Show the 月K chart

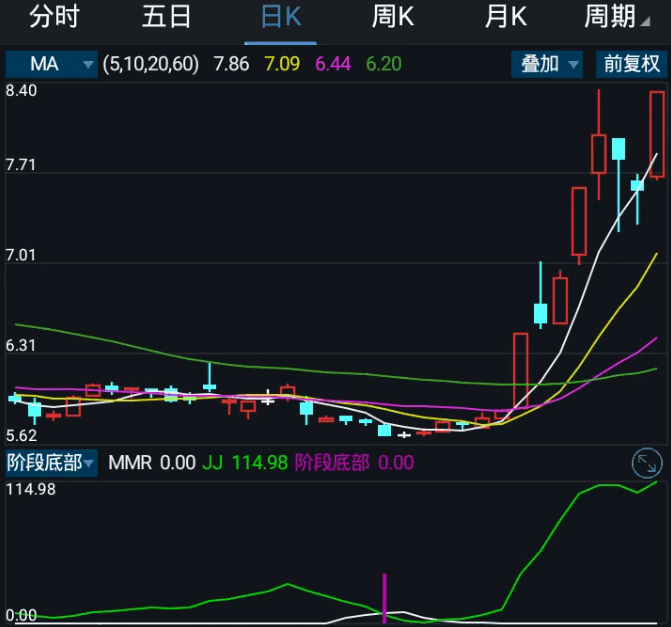pos(506,17)
